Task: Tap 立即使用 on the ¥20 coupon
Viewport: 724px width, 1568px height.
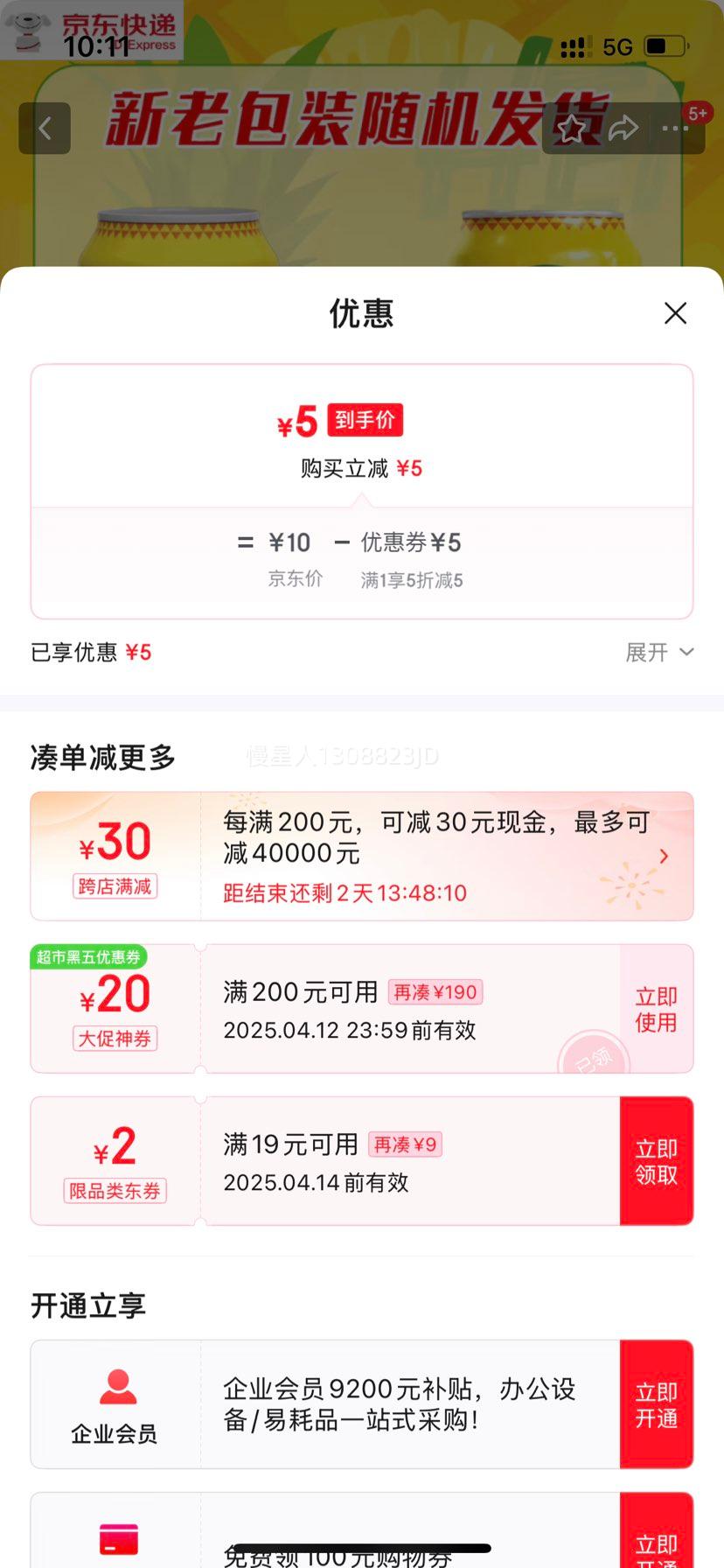Action: click(656, 1008)
